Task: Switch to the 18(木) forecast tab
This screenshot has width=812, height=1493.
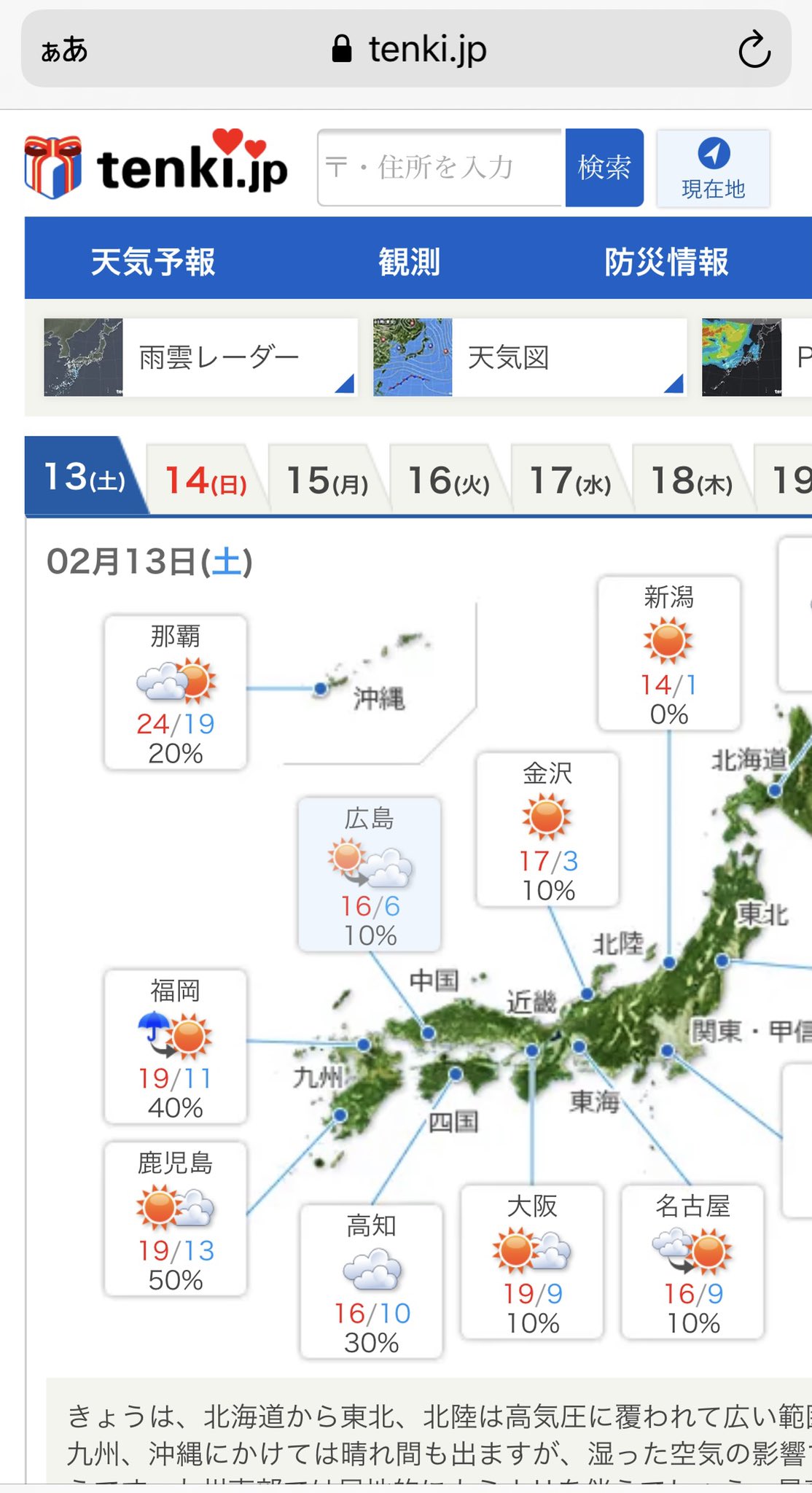Action: (x=692, y=480)
